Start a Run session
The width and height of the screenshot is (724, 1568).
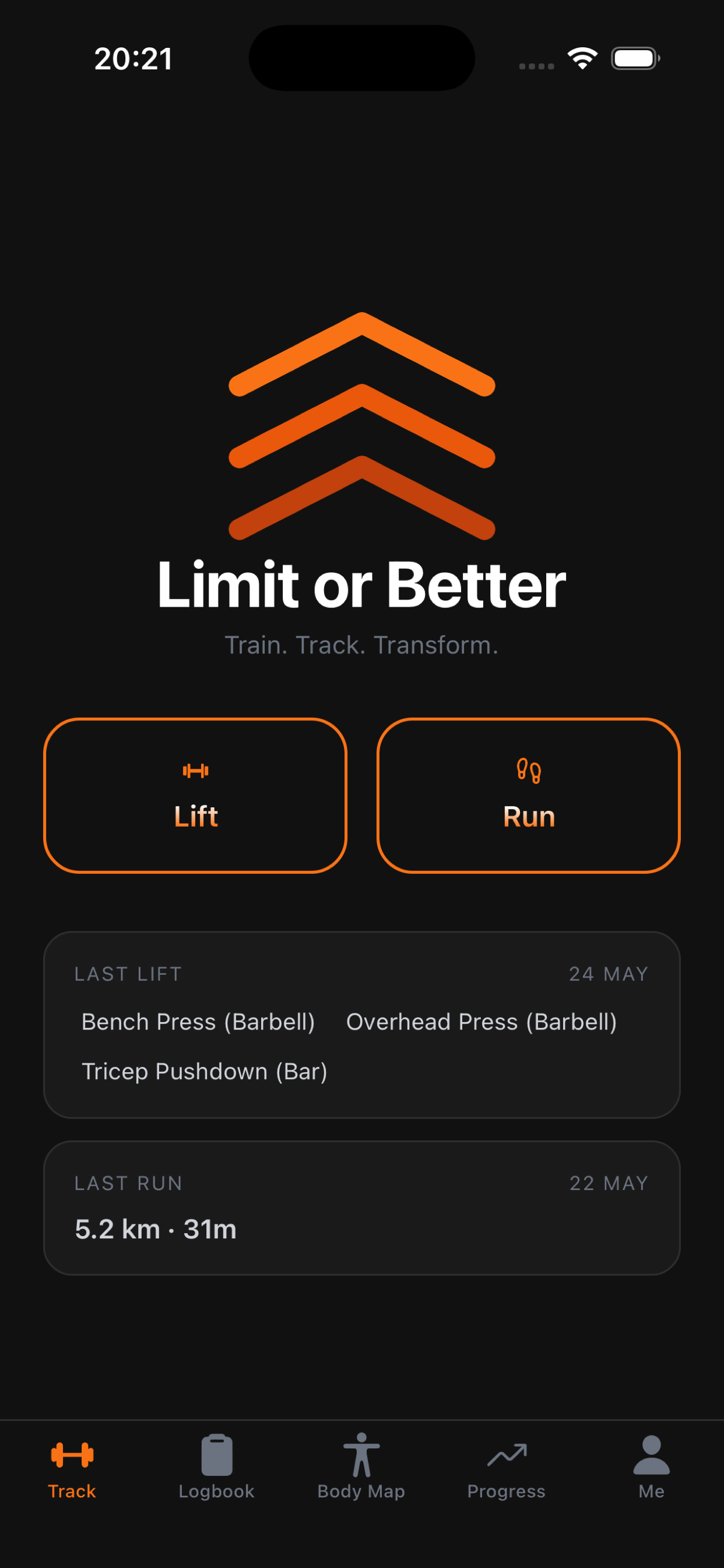pyautogui.click(x=528, y=795)
